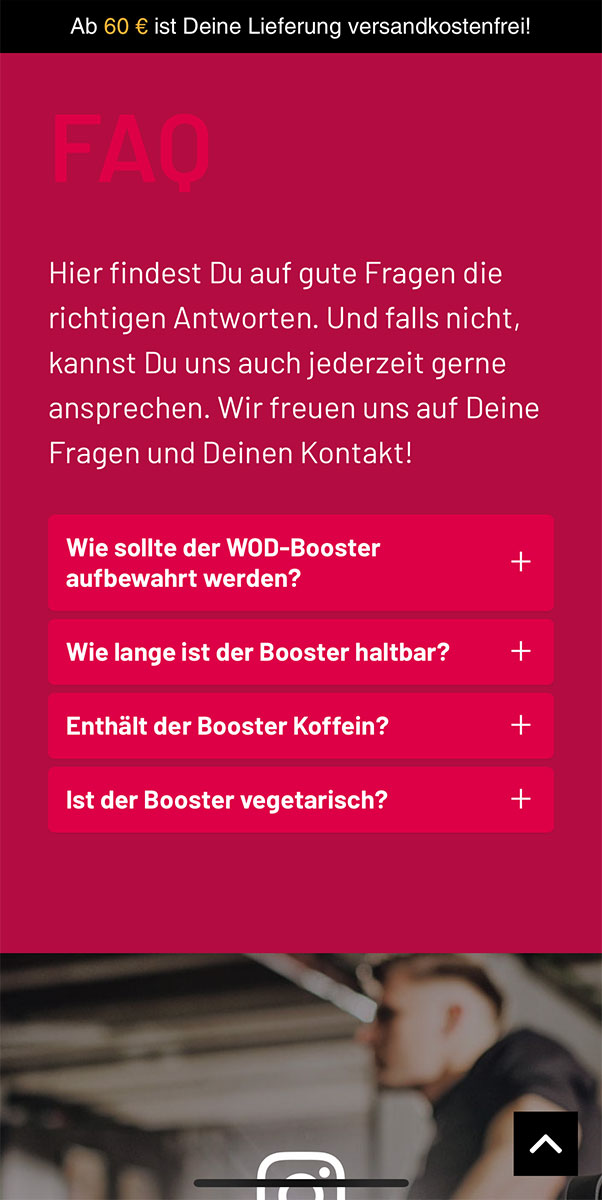Tap the scroll-to-top arrow button
The width and height of the screenshot is (602, 1200).
[x=546, y=1143]
